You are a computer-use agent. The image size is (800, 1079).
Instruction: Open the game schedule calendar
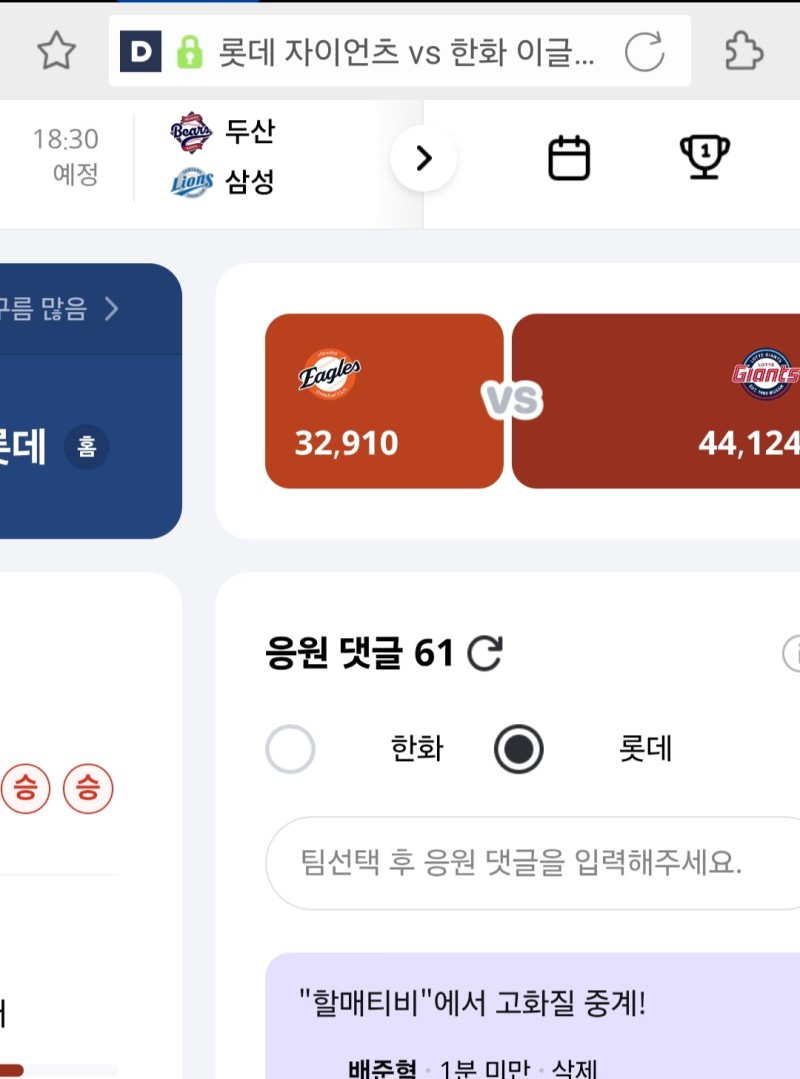(x=569, y=158)
